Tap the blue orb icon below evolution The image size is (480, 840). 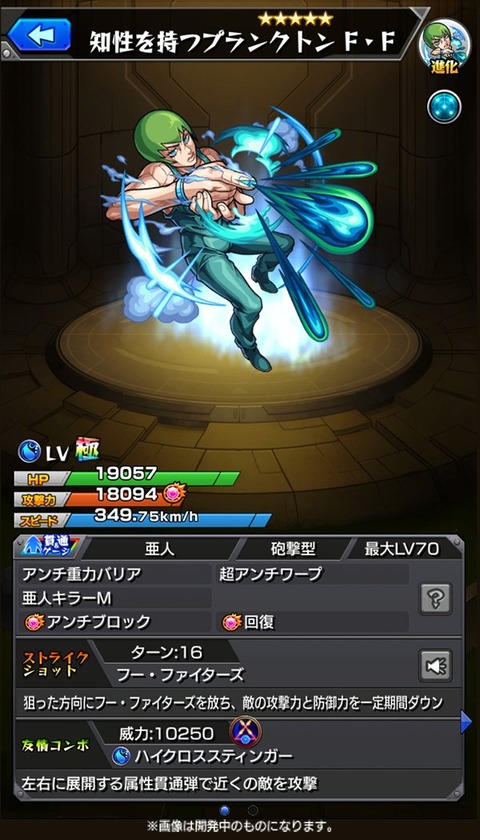pos(444,107)
